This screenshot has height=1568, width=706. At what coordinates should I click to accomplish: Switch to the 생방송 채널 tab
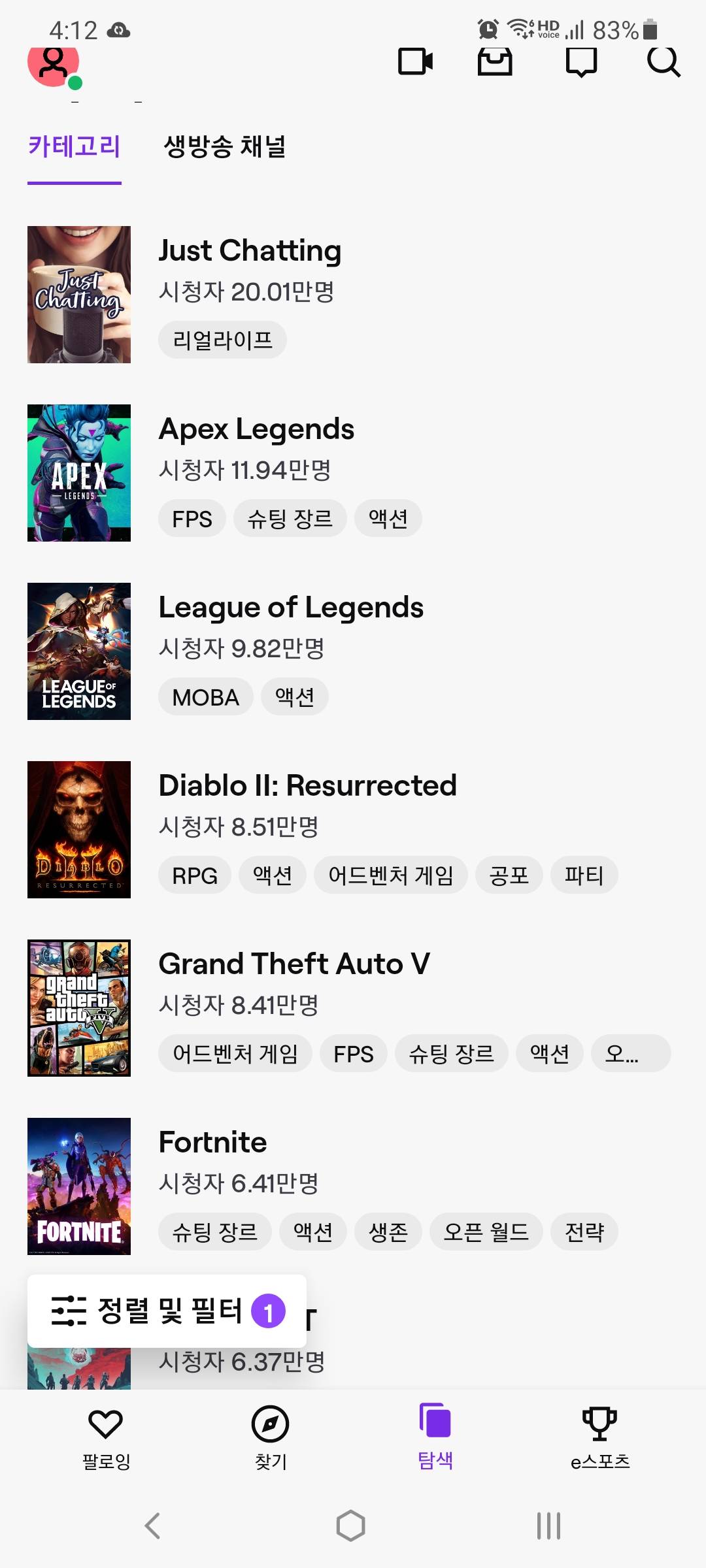point(224,146)
